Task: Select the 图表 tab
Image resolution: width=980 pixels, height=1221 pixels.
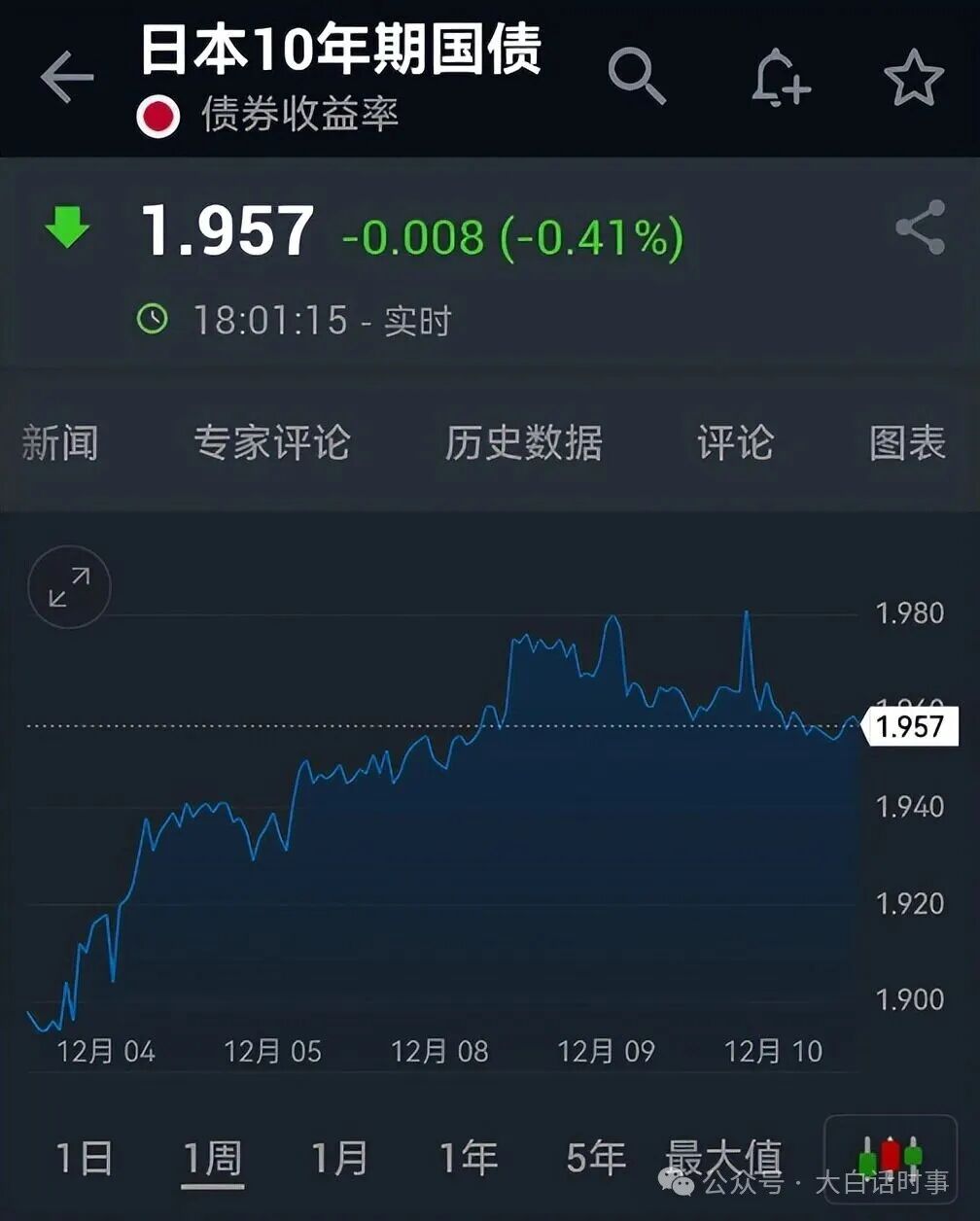Action: (904, 443)
